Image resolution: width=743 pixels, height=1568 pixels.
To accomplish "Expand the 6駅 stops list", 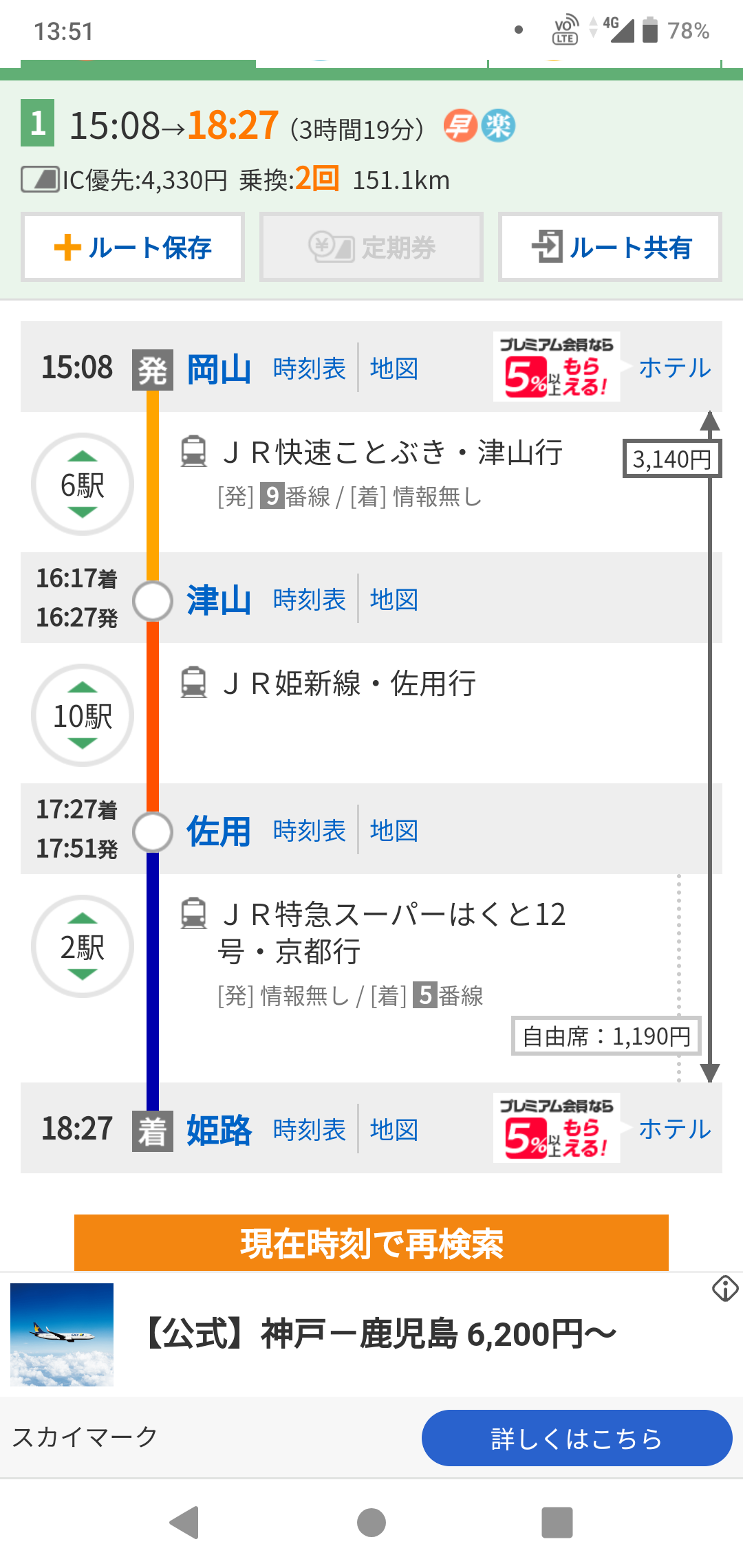I will tap(83, 485).
